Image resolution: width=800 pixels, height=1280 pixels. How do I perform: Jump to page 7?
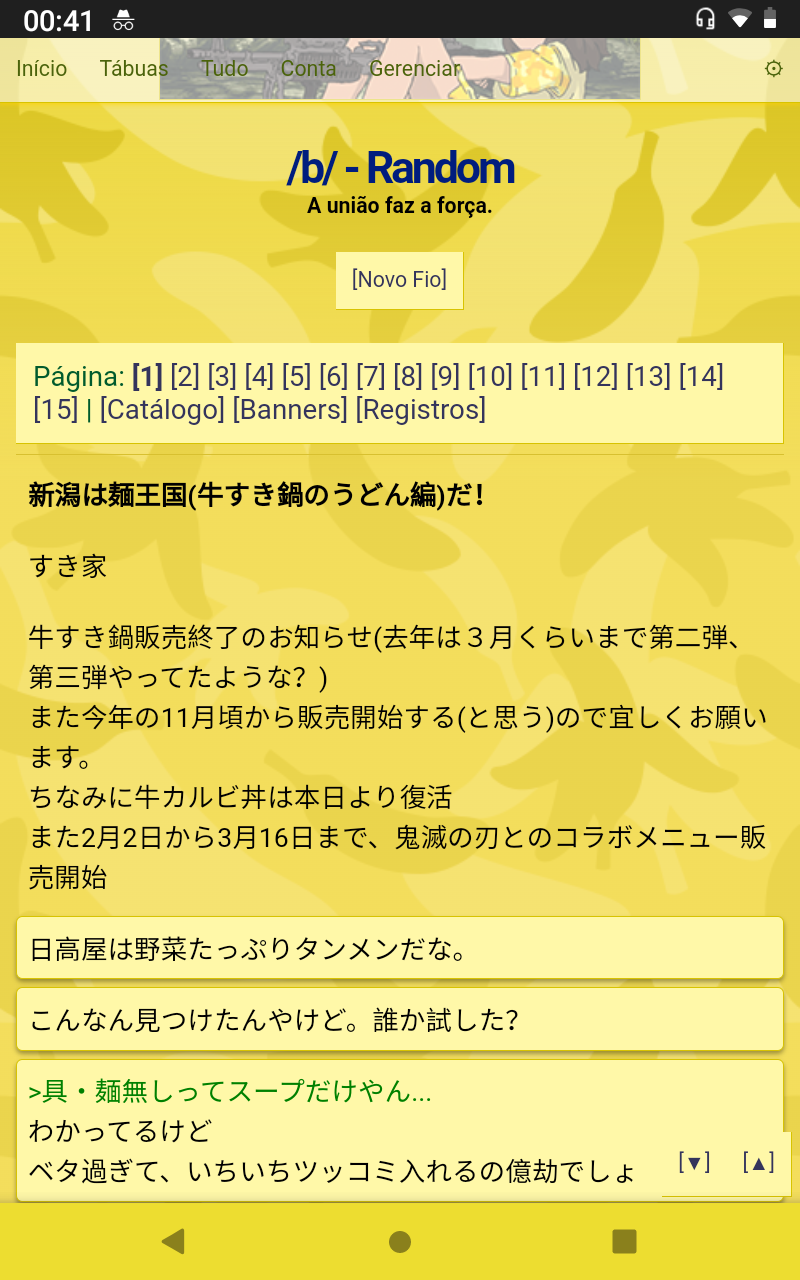(371, 377)
